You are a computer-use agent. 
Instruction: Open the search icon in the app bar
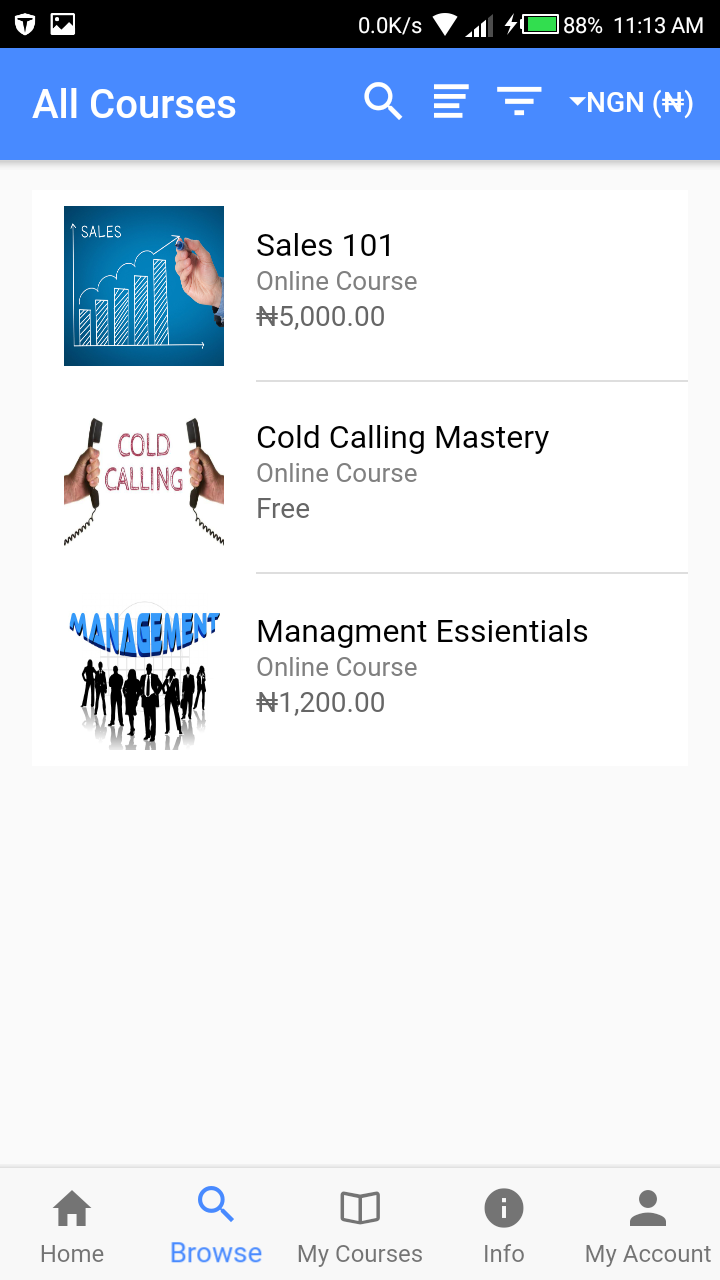pos(382,103)
